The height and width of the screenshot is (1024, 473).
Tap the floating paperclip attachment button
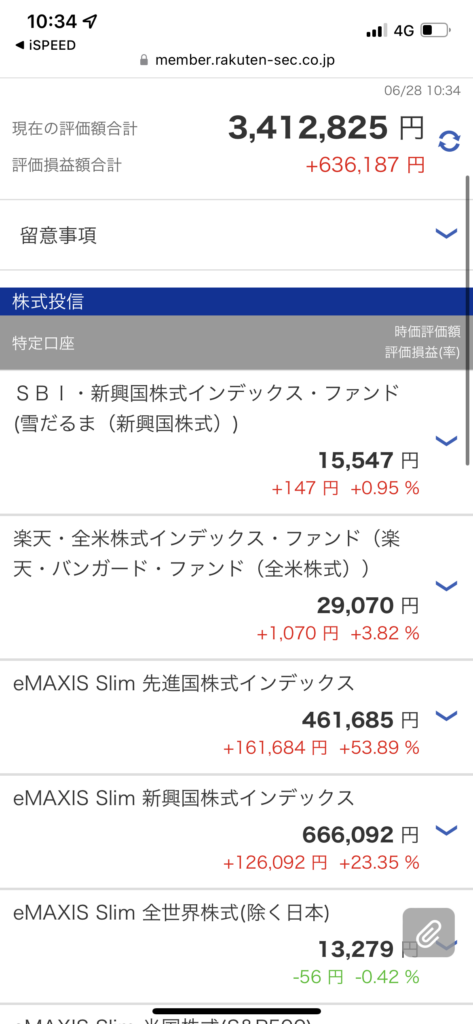click(x=429, y=933)
